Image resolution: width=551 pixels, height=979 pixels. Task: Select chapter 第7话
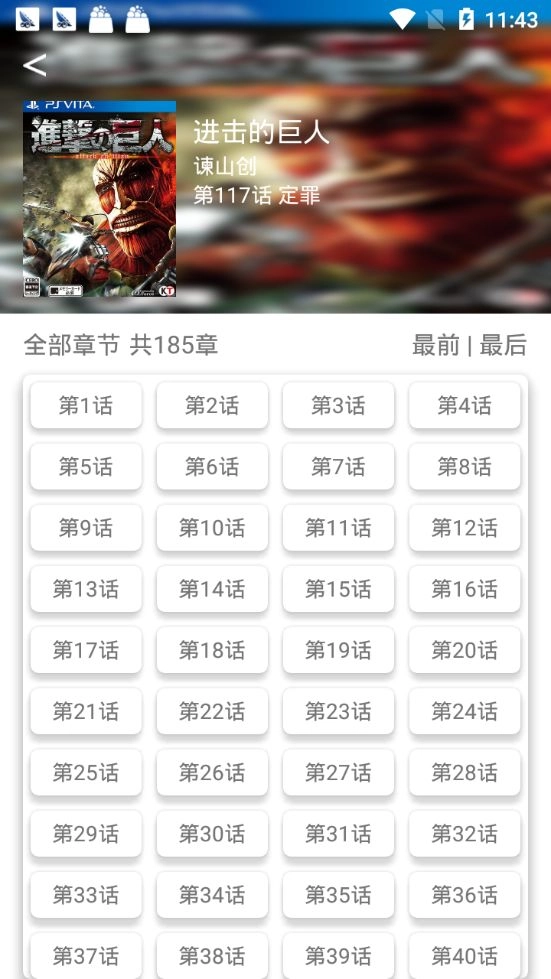tap(338, 466)
